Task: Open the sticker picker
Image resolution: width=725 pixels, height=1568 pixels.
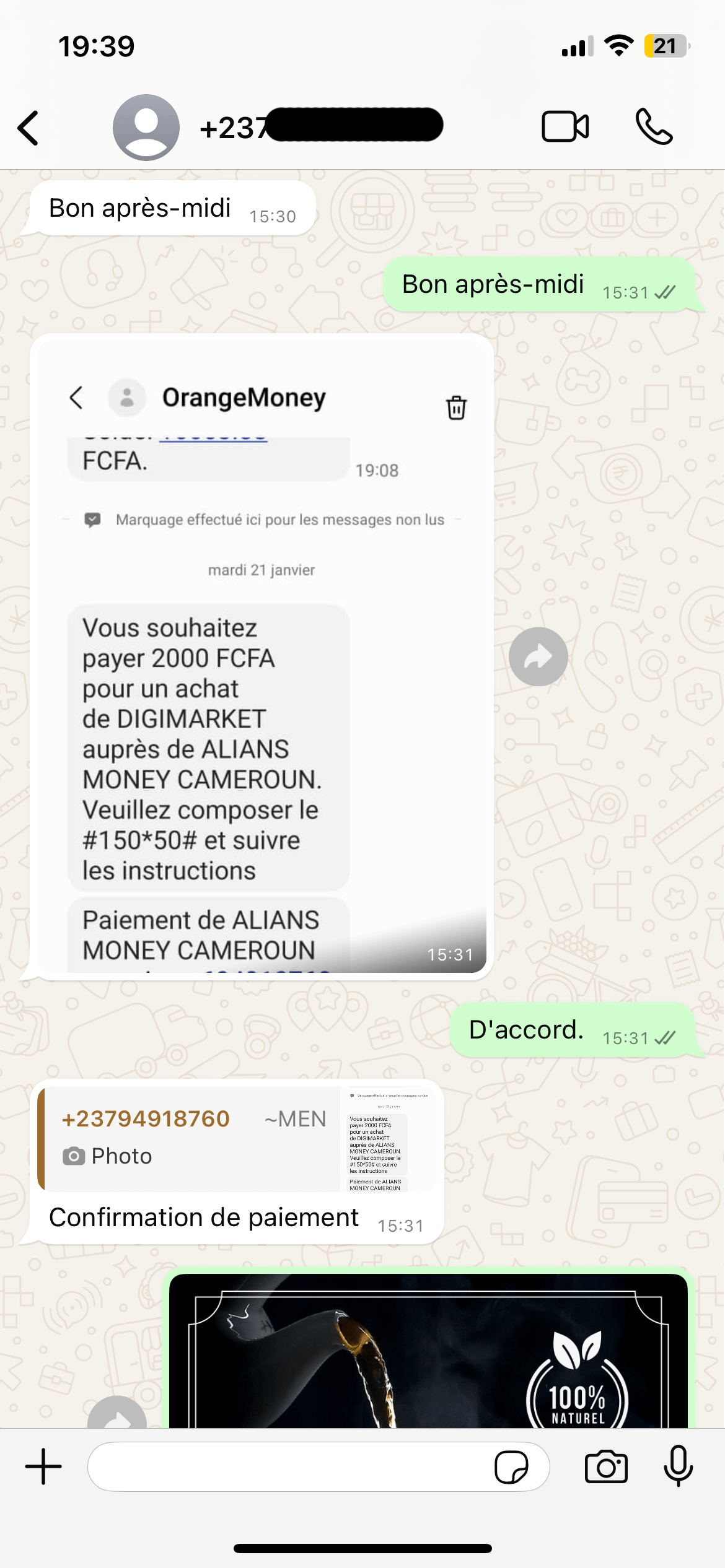Action: coord(511,1467)
